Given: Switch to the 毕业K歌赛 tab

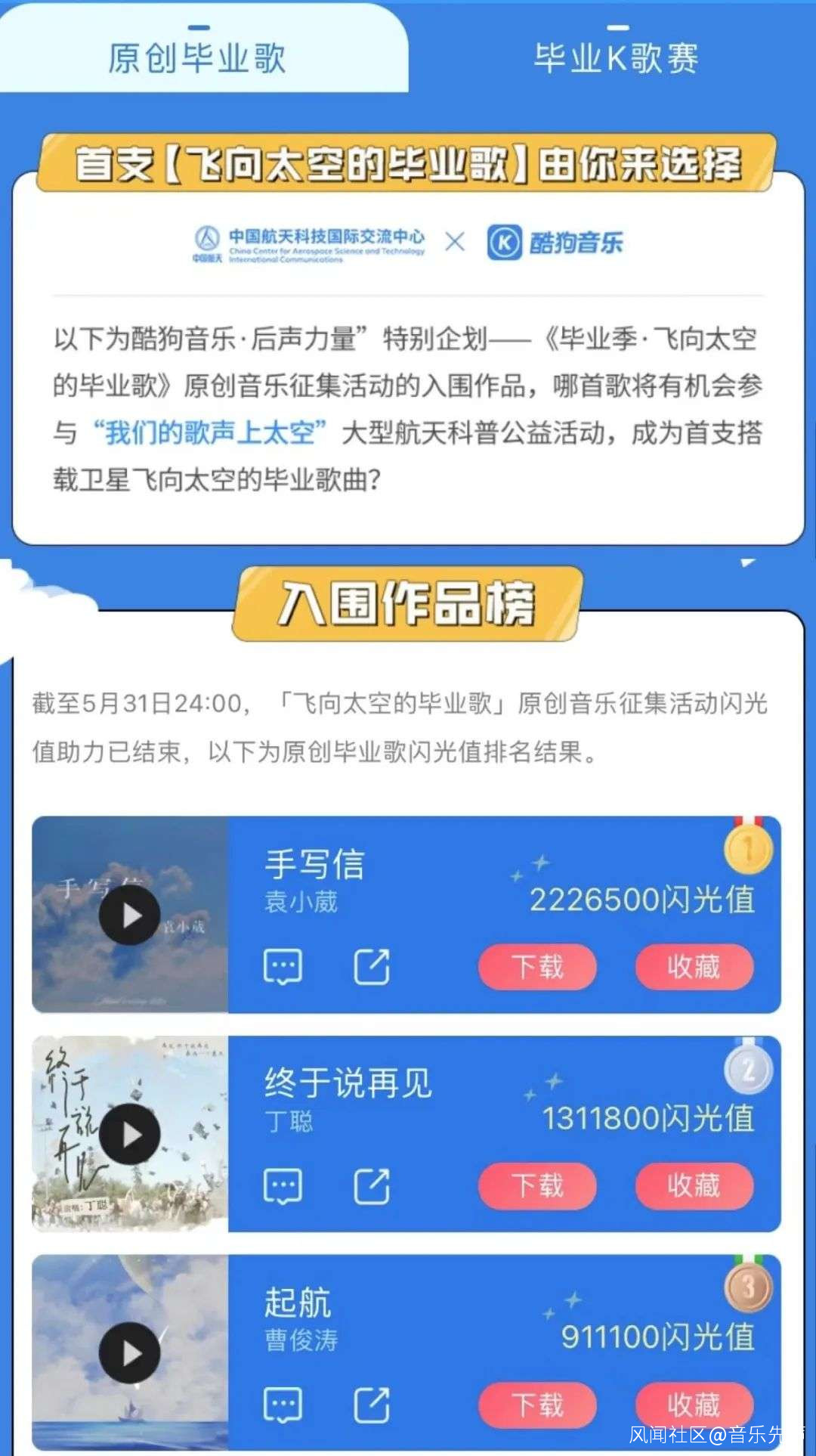Looking at the screenshot, I should click(616, 57).
